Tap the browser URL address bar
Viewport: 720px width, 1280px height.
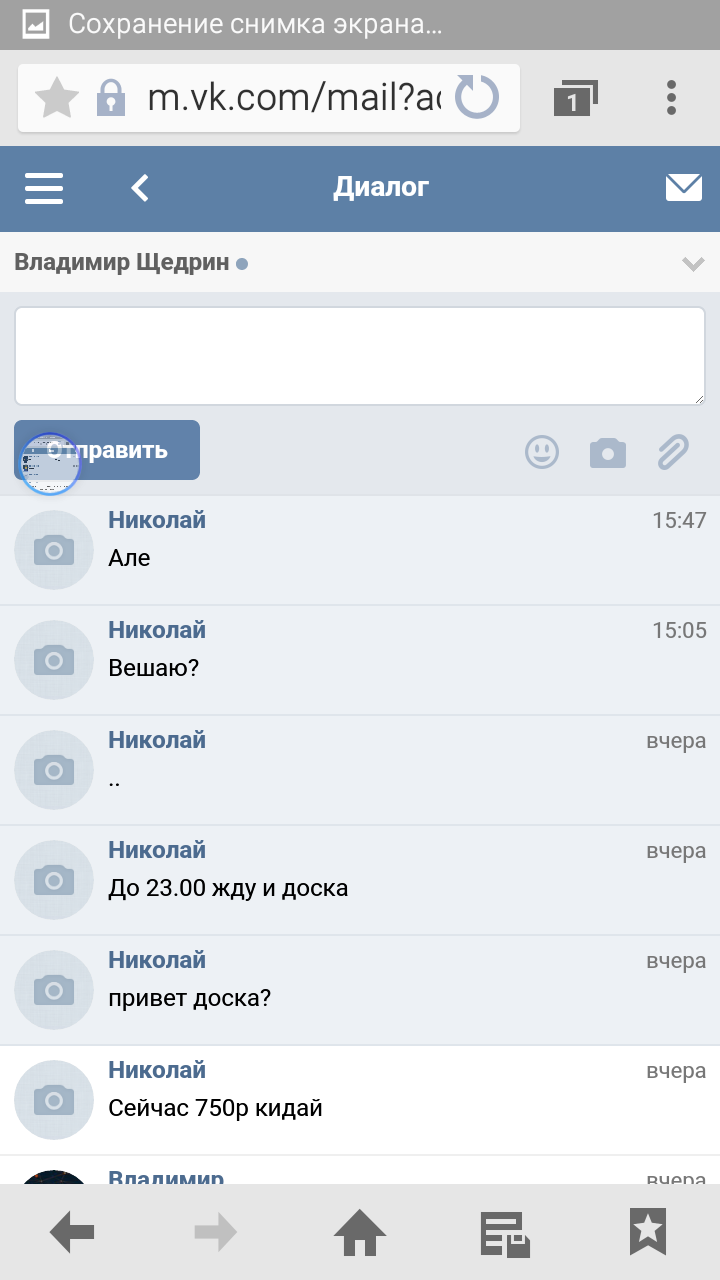click(292, 98)
